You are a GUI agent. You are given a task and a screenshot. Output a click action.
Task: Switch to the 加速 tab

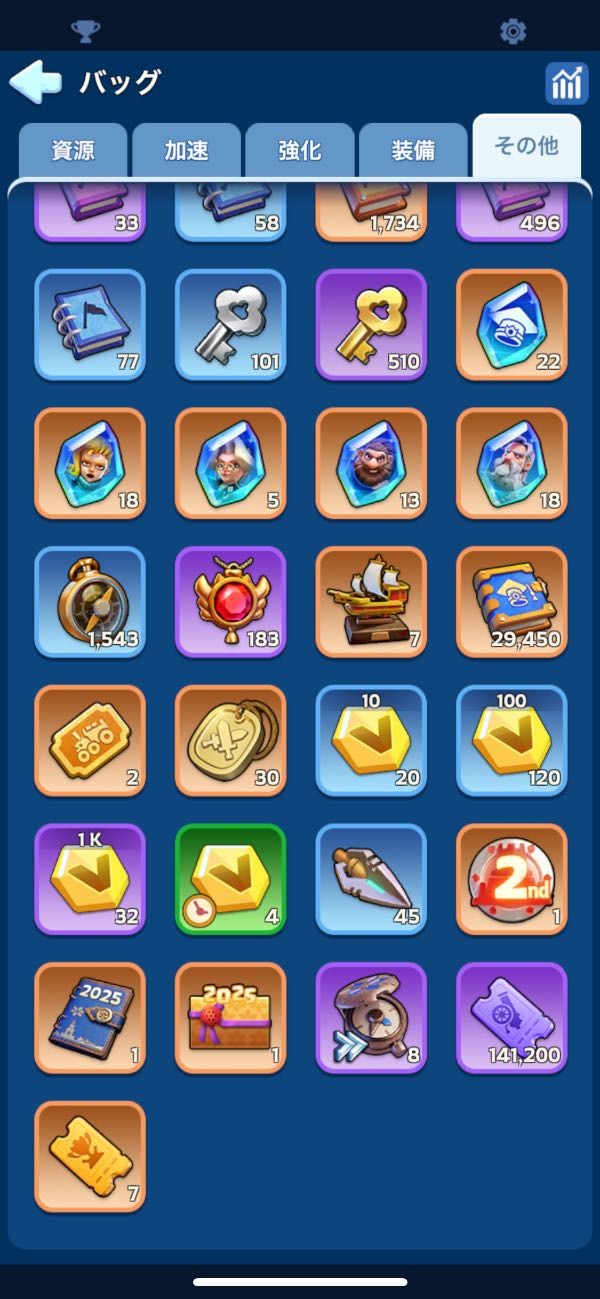[186, 151]
